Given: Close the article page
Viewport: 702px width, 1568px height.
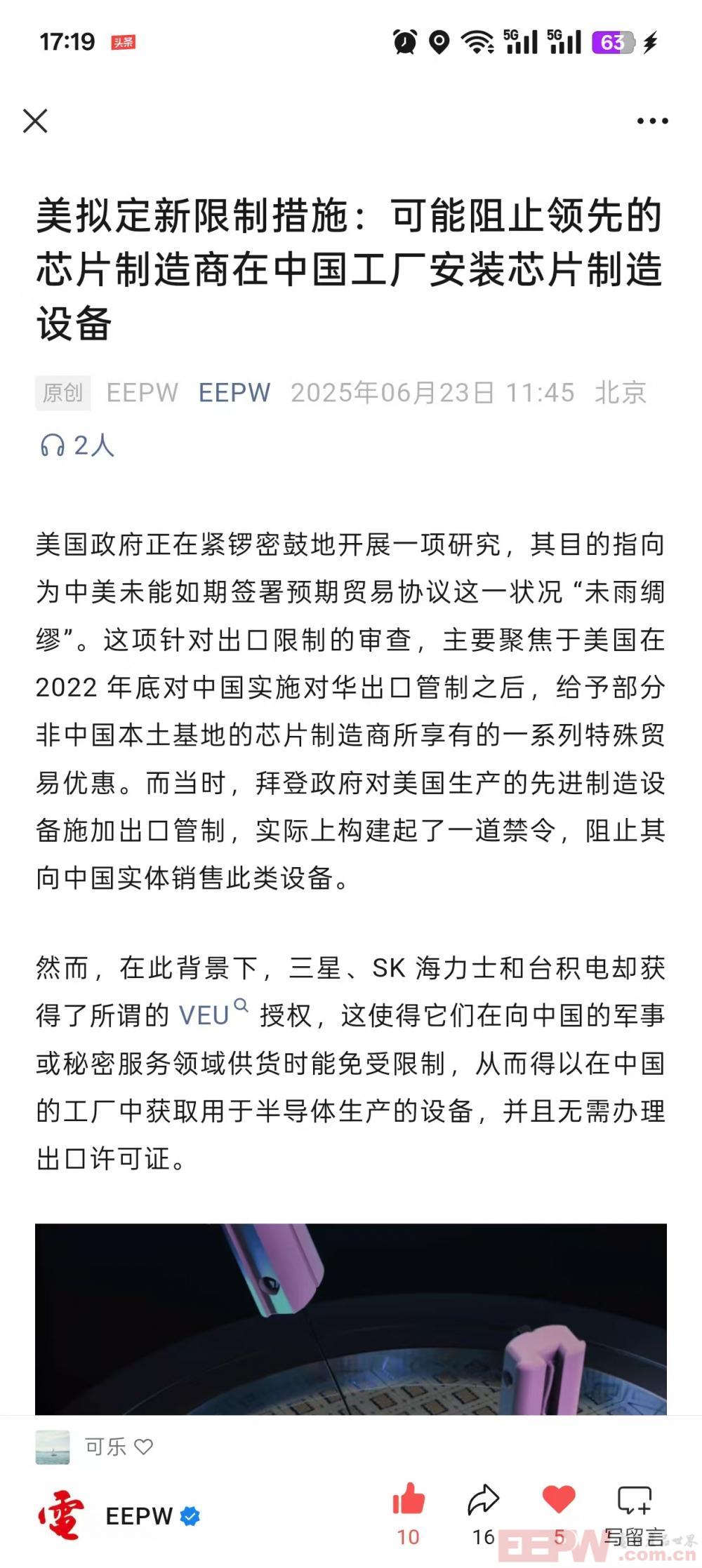Looking at the screenshot, I should pos(35,121).
